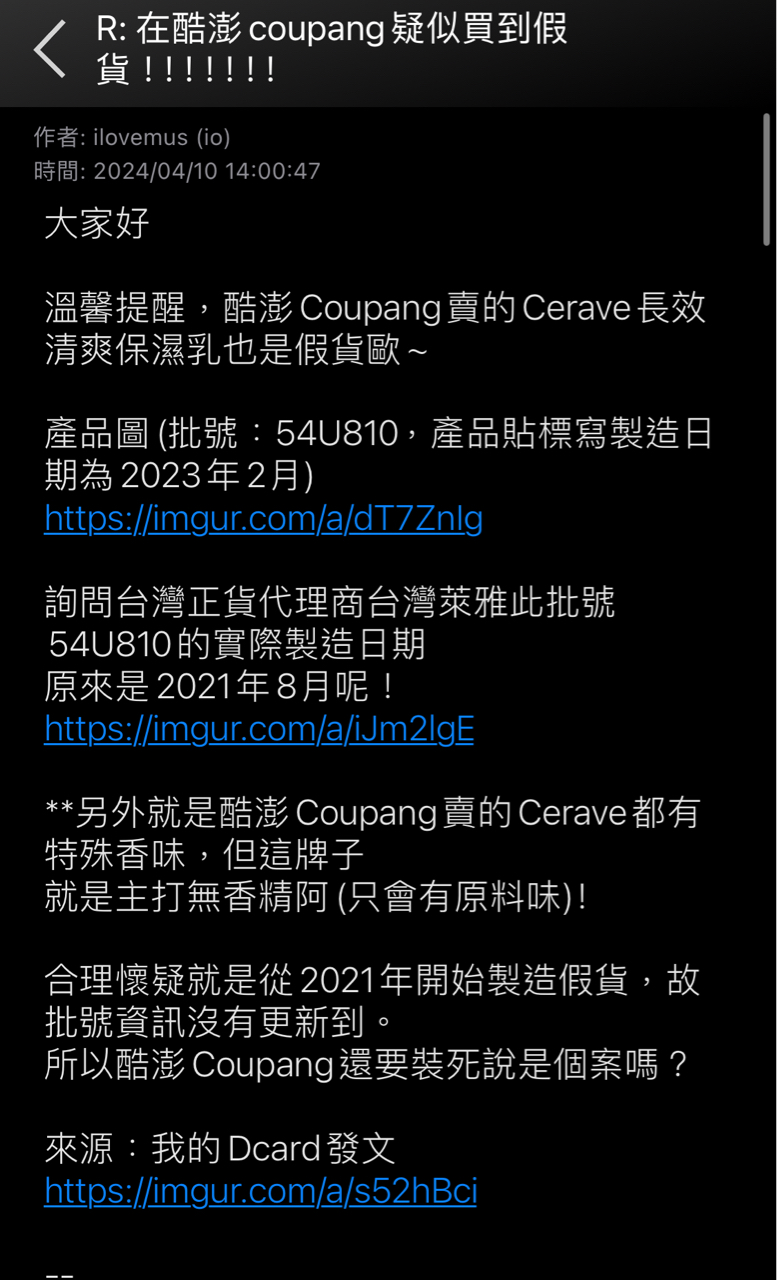777x1280 pixels.
Task: Open the imgur link ending in dT7Znlg
Action: click(x=263, y=518)
